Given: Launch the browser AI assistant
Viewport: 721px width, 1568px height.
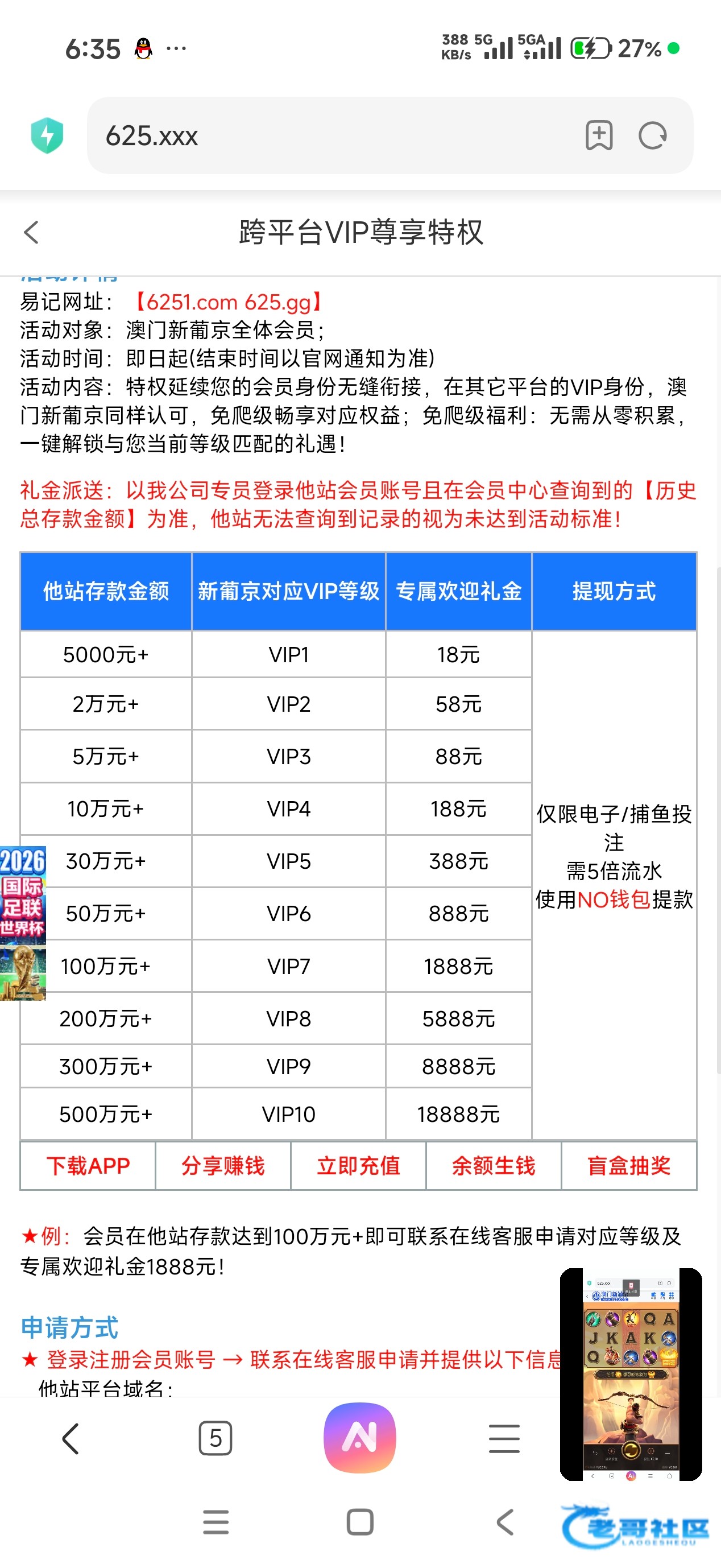Looking at the screenshot, I should 359,1438.
